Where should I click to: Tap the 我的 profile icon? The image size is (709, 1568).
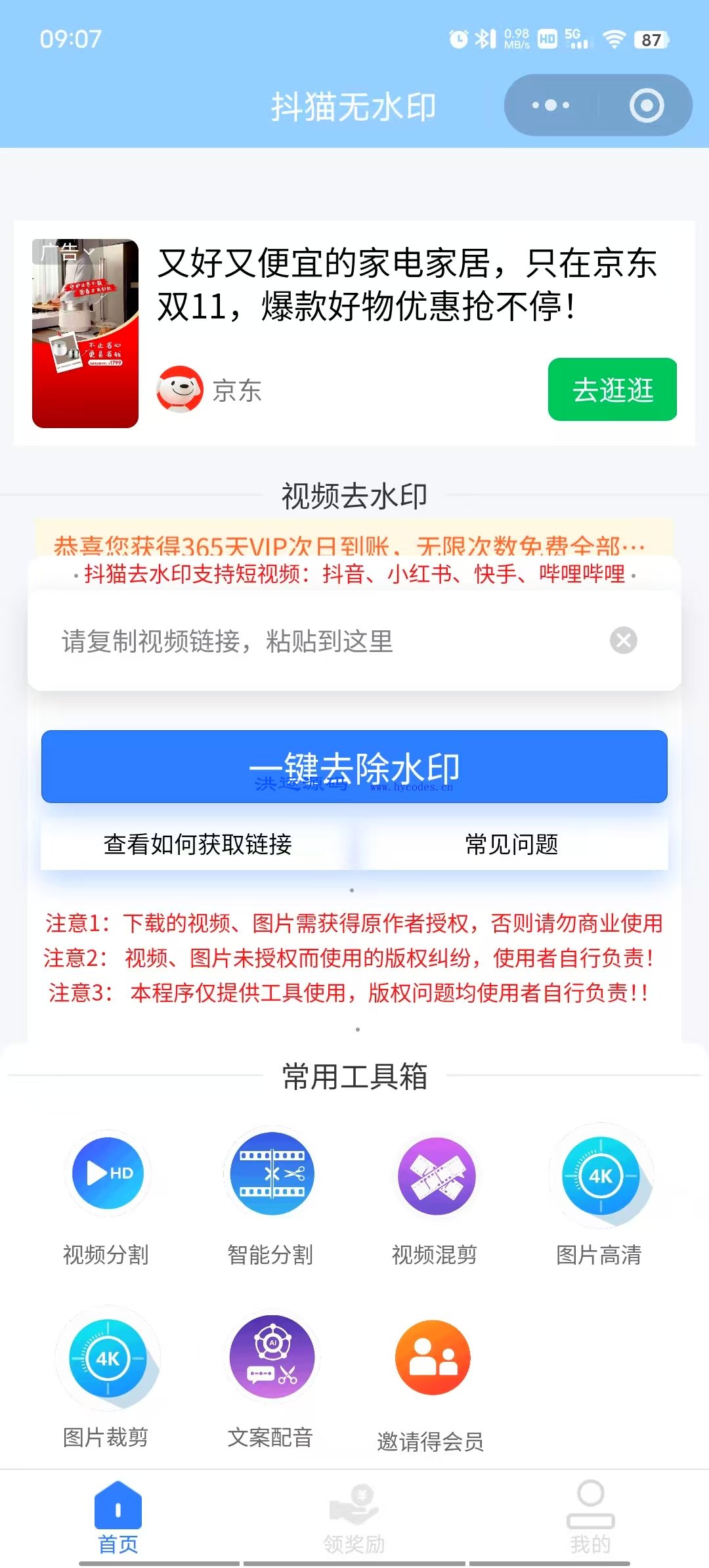590,1505
